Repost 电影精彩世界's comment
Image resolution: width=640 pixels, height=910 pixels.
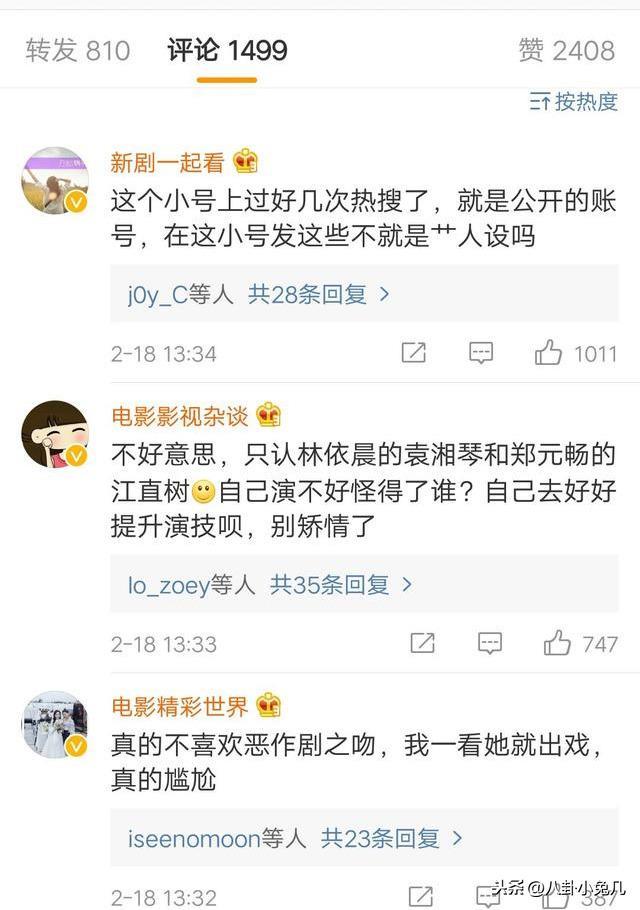pyautogui.click(x=422, y=895)
